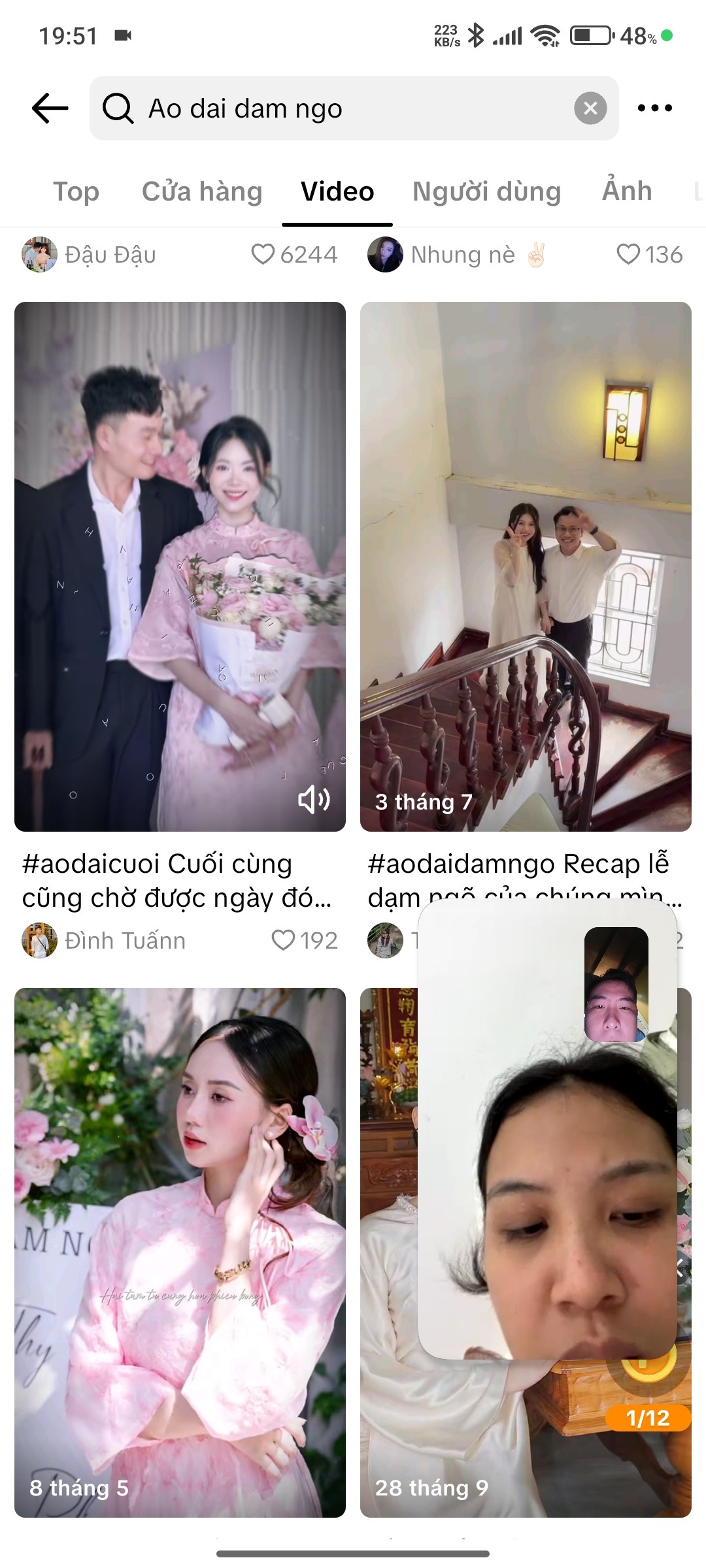Like the video by Đậu Đậu
The image size is (706, 1568).
(263, 254)
